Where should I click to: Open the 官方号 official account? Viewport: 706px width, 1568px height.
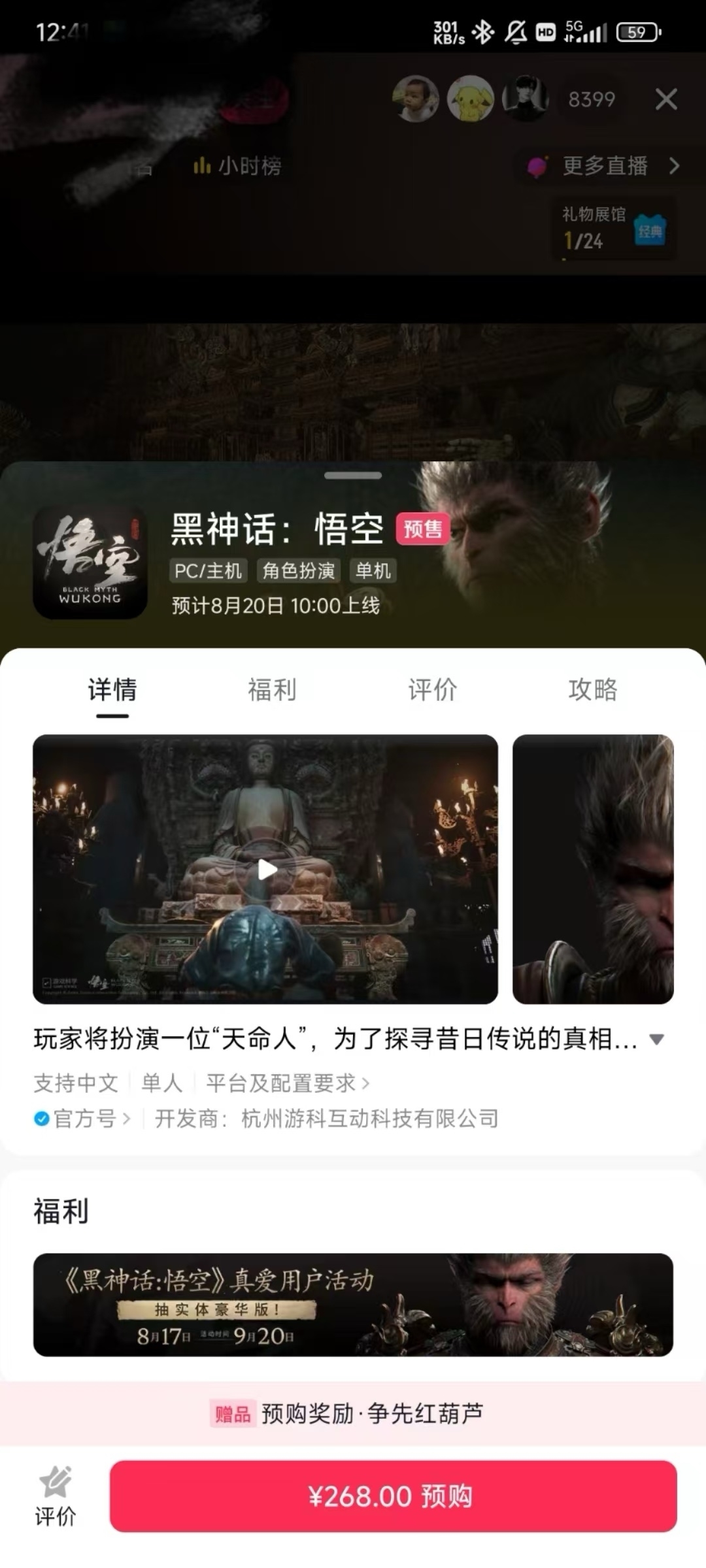tap(84, 1119)
